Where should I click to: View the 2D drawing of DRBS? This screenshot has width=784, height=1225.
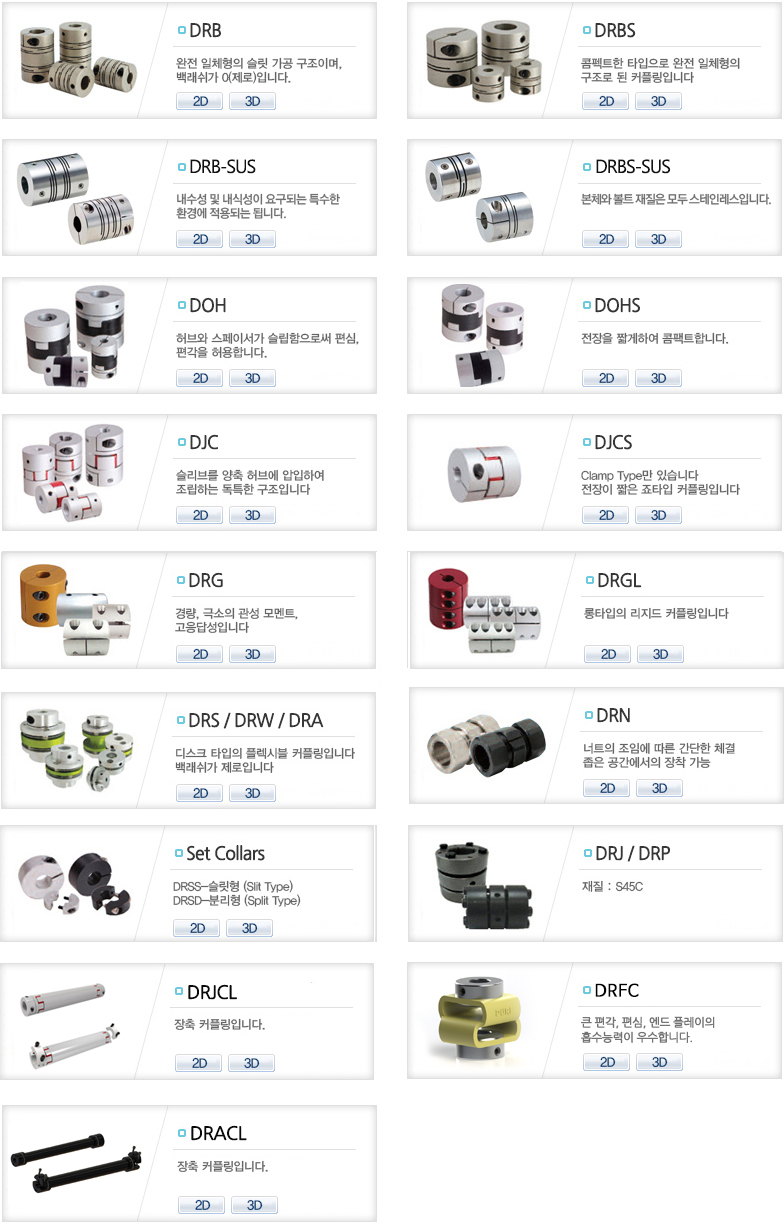click(606, 101)
